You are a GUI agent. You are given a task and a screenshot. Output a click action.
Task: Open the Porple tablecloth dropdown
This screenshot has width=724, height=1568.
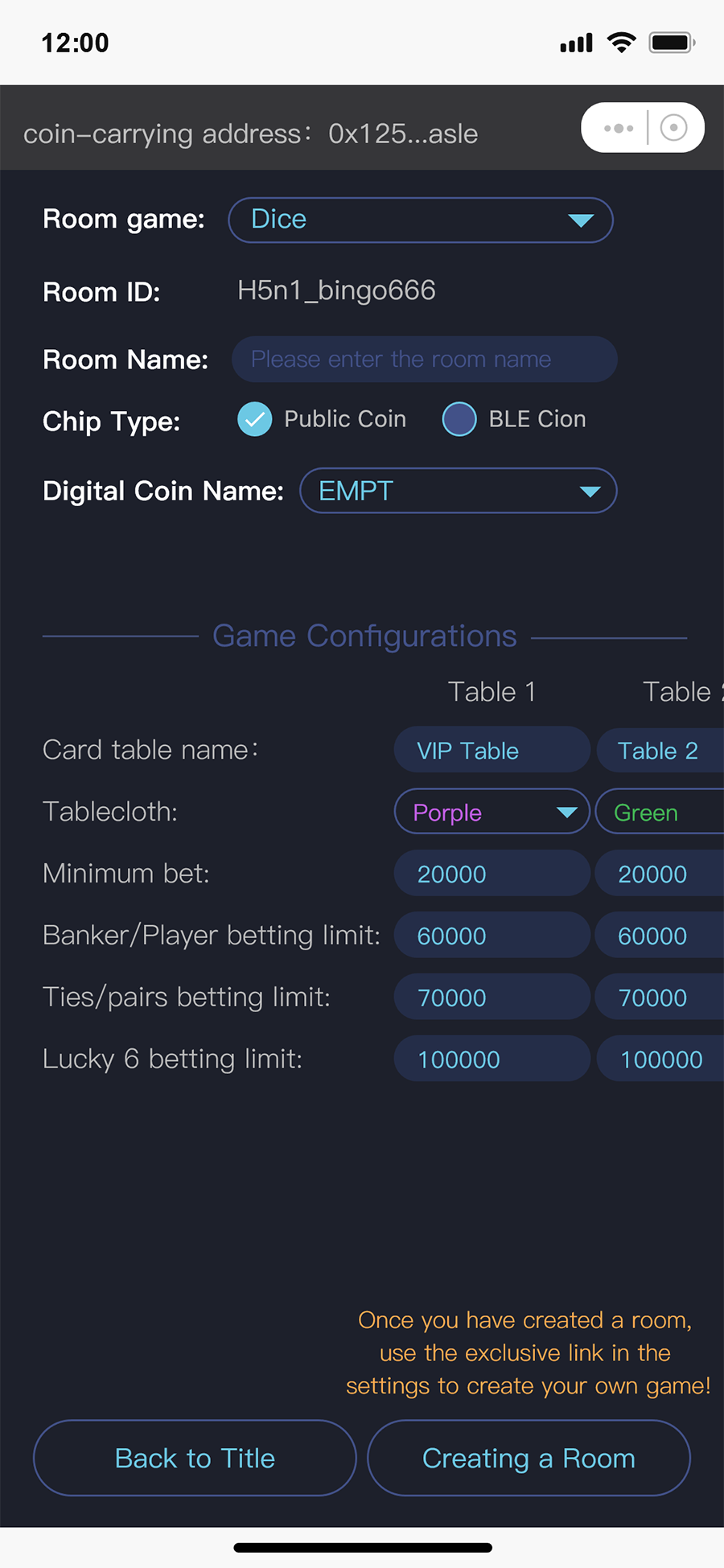(x=492, y=813)
